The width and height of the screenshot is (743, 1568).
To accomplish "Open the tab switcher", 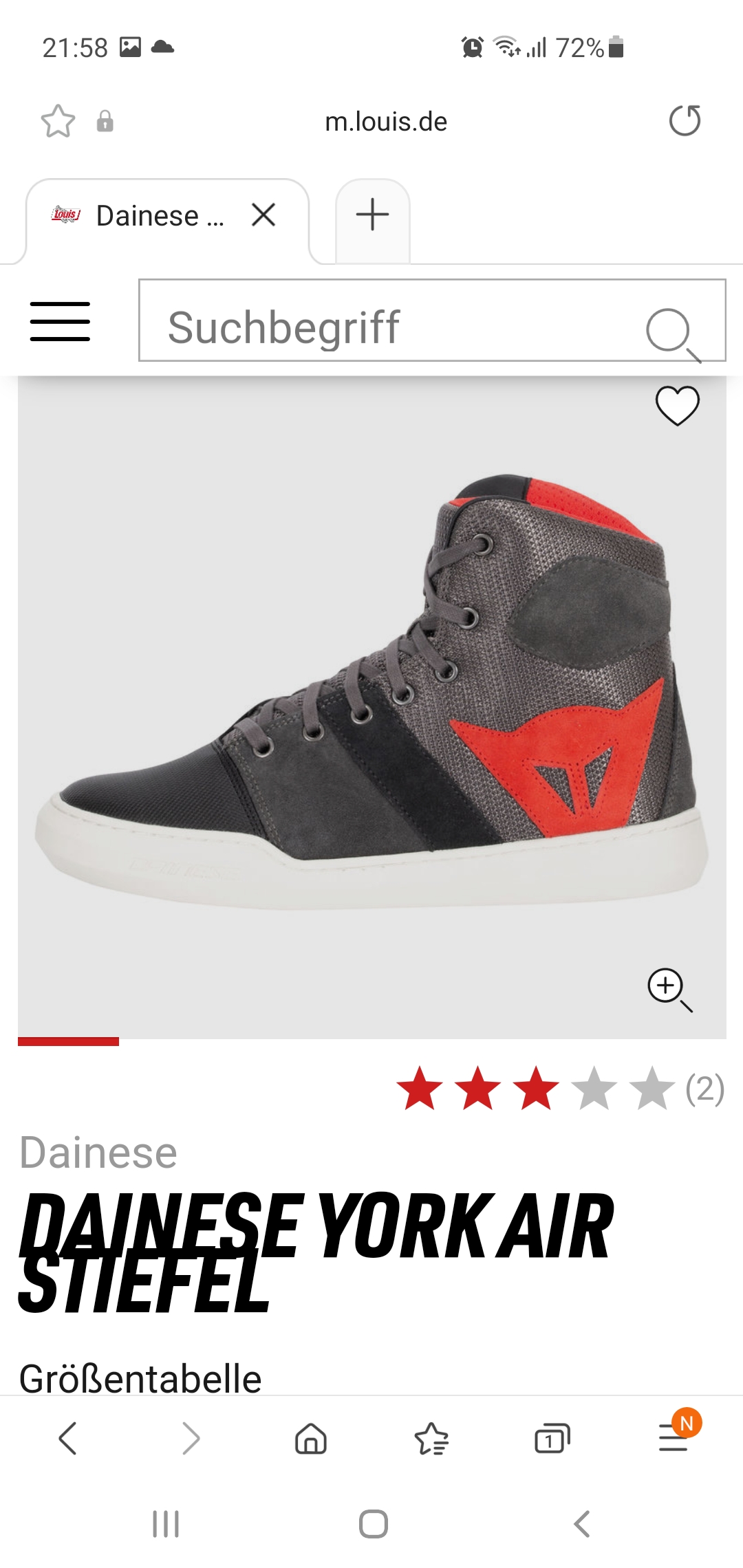I will click(552, 1438).
